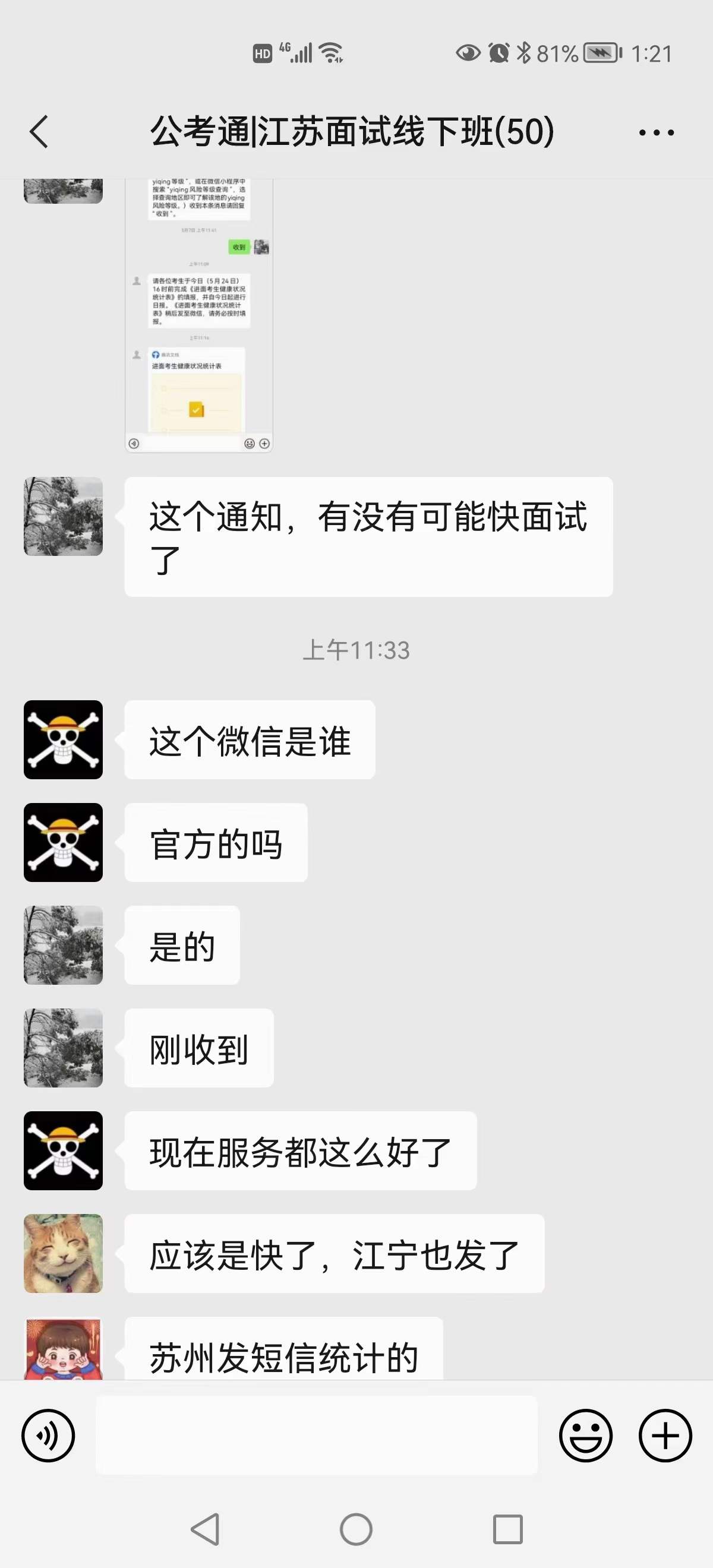
Task: Open the group chat overflow menu
Action: 656,132
